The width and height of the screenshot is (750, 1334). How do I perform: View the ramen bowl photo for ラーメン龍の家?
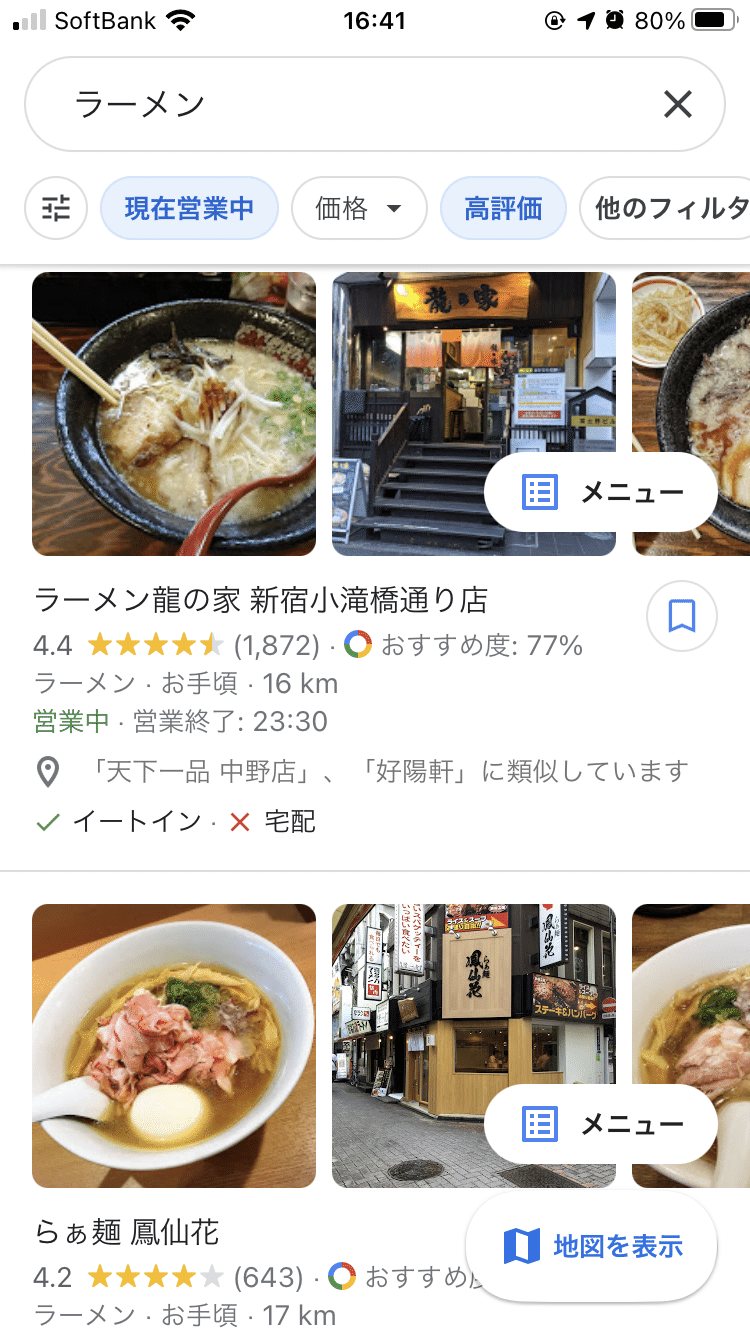(x=174, y=414)
